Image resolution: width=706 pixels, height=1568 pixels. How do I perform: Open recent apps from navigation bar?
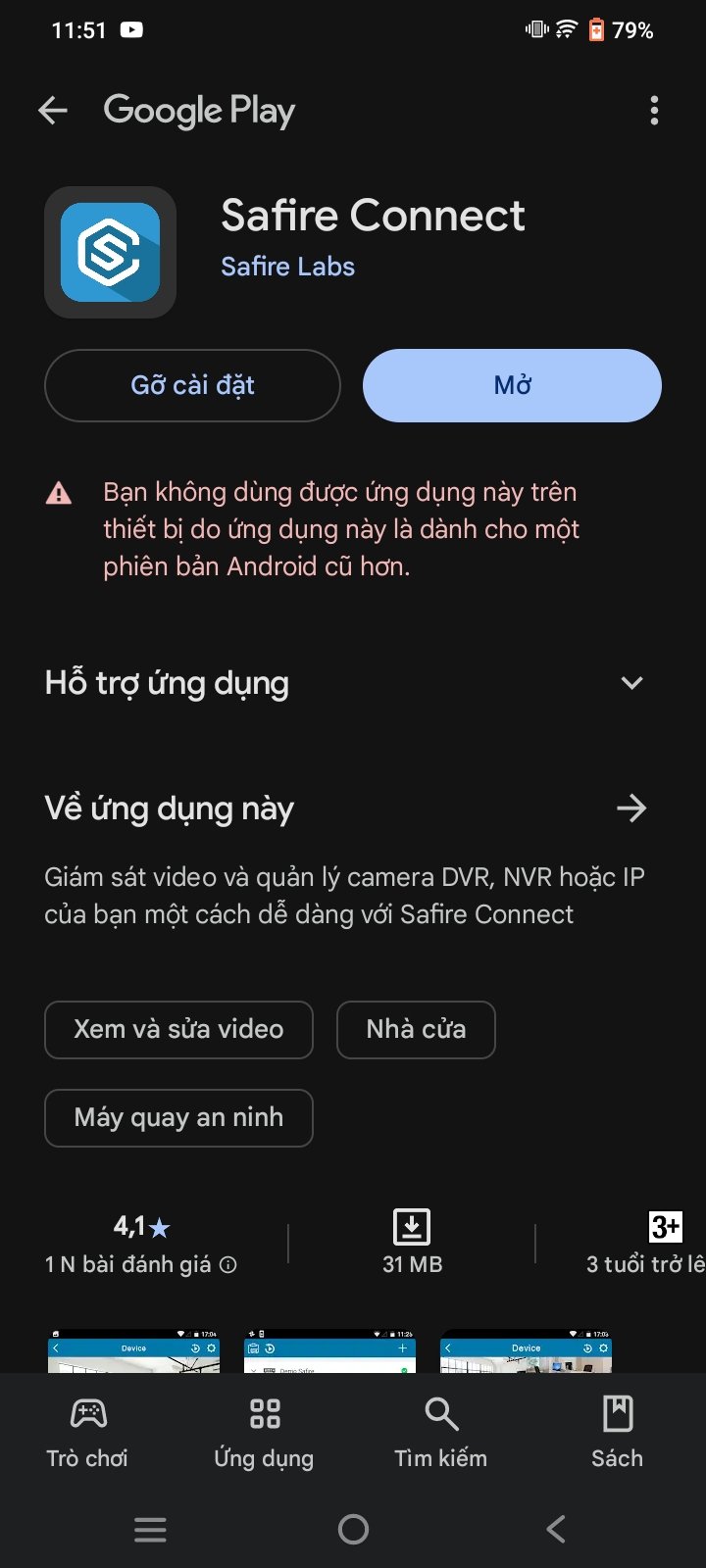point(150,1529)
